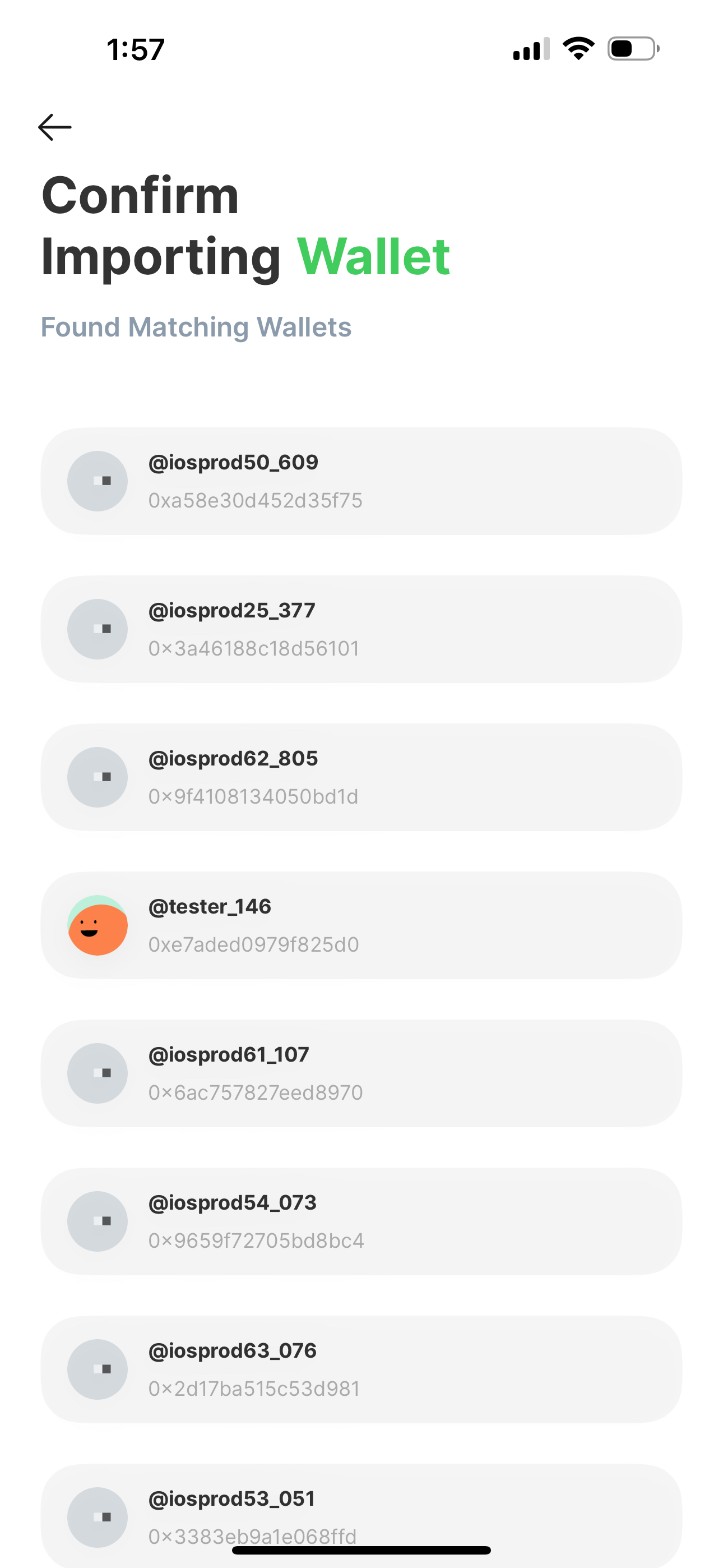Select the @tester_146 wallet
Viewport: 723px width, 1568px height.
coord(361,925)
